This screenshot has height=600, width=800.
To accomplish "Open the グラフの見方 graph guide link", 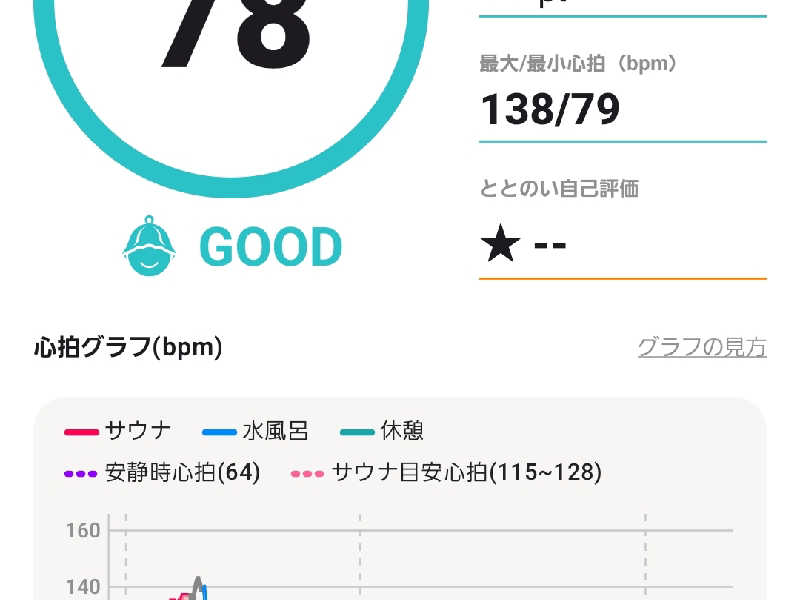I will coord(702,348).
